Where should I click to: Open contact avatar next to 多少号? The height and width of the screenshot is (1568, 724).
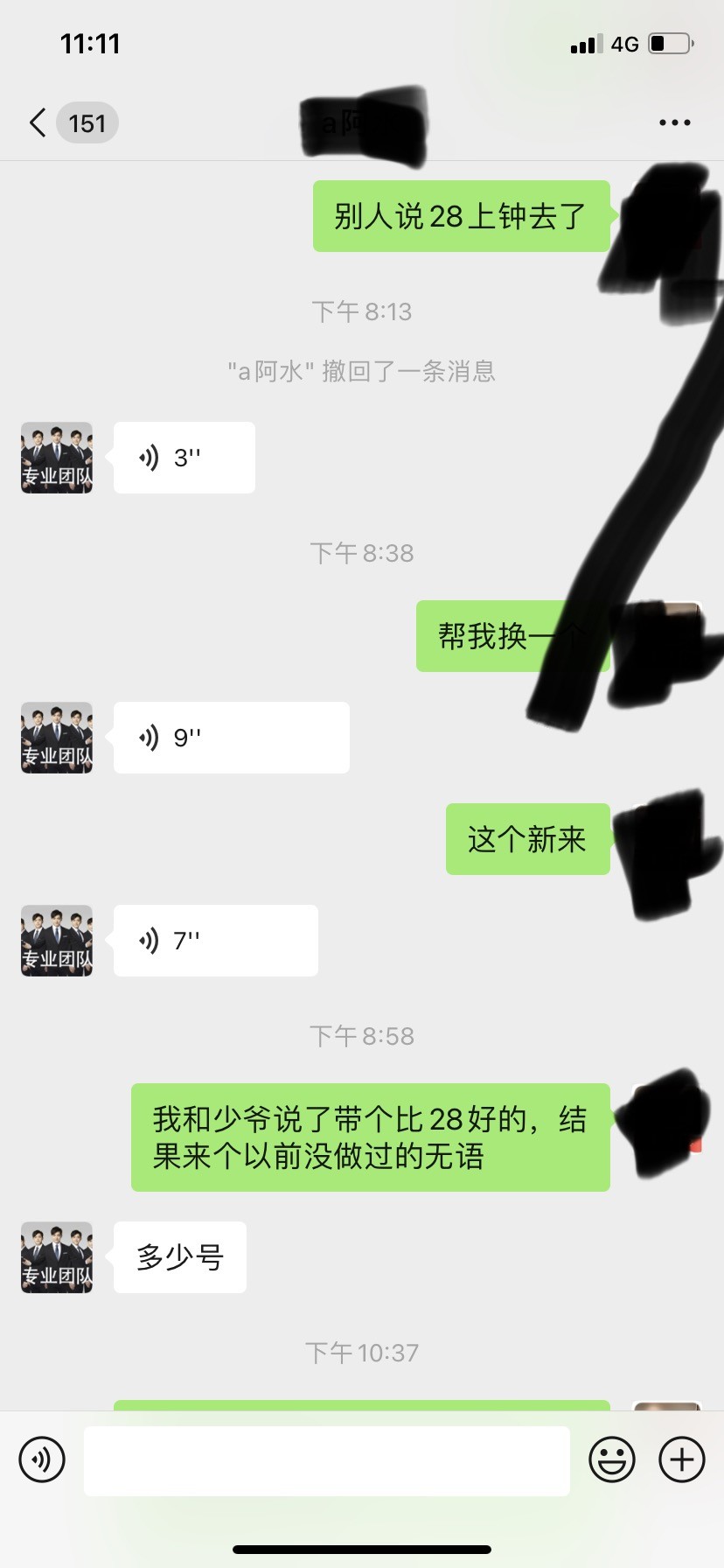(x=57, y=1257)
